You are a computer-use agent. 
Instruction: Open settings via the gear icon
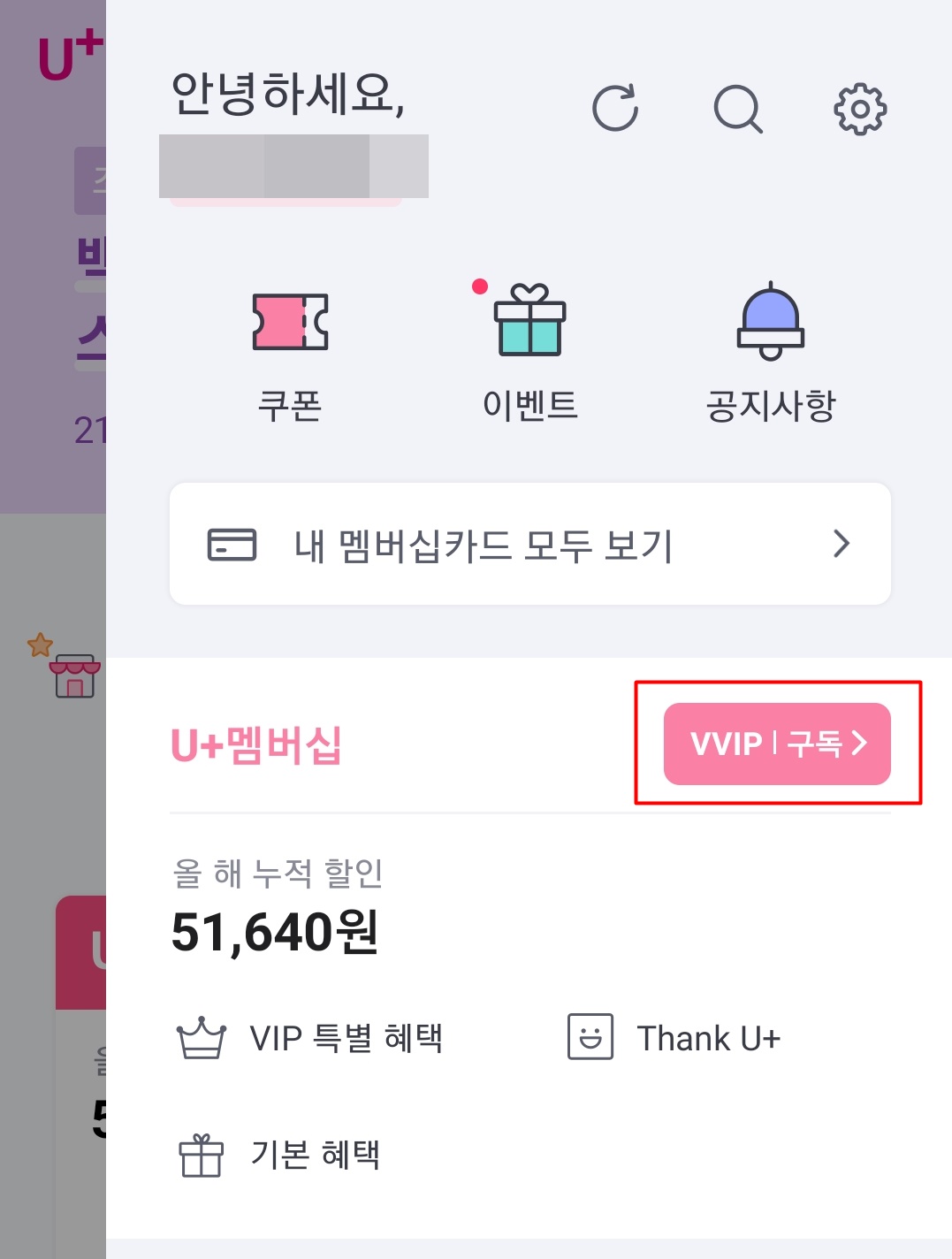pyautogui.click(x=858, y=109)
